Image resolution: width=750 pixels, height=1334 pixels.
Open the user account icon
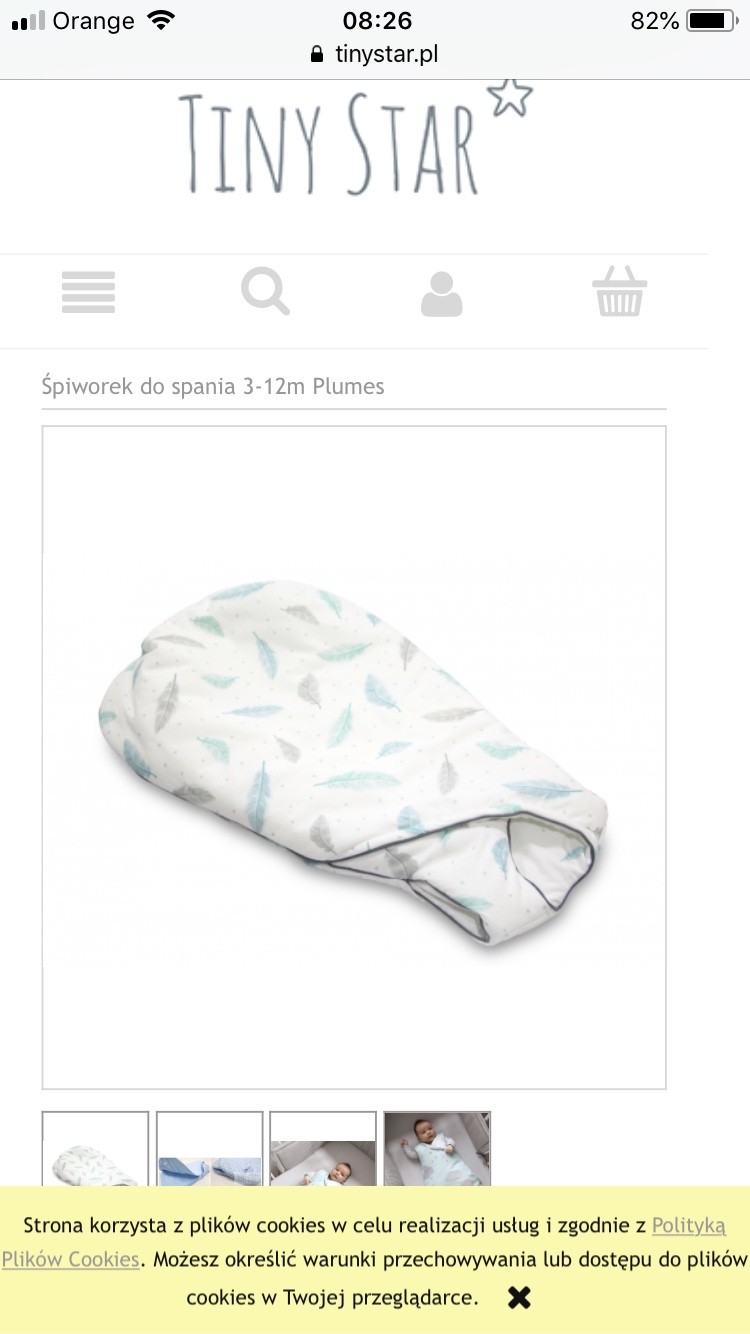[441, 294]
